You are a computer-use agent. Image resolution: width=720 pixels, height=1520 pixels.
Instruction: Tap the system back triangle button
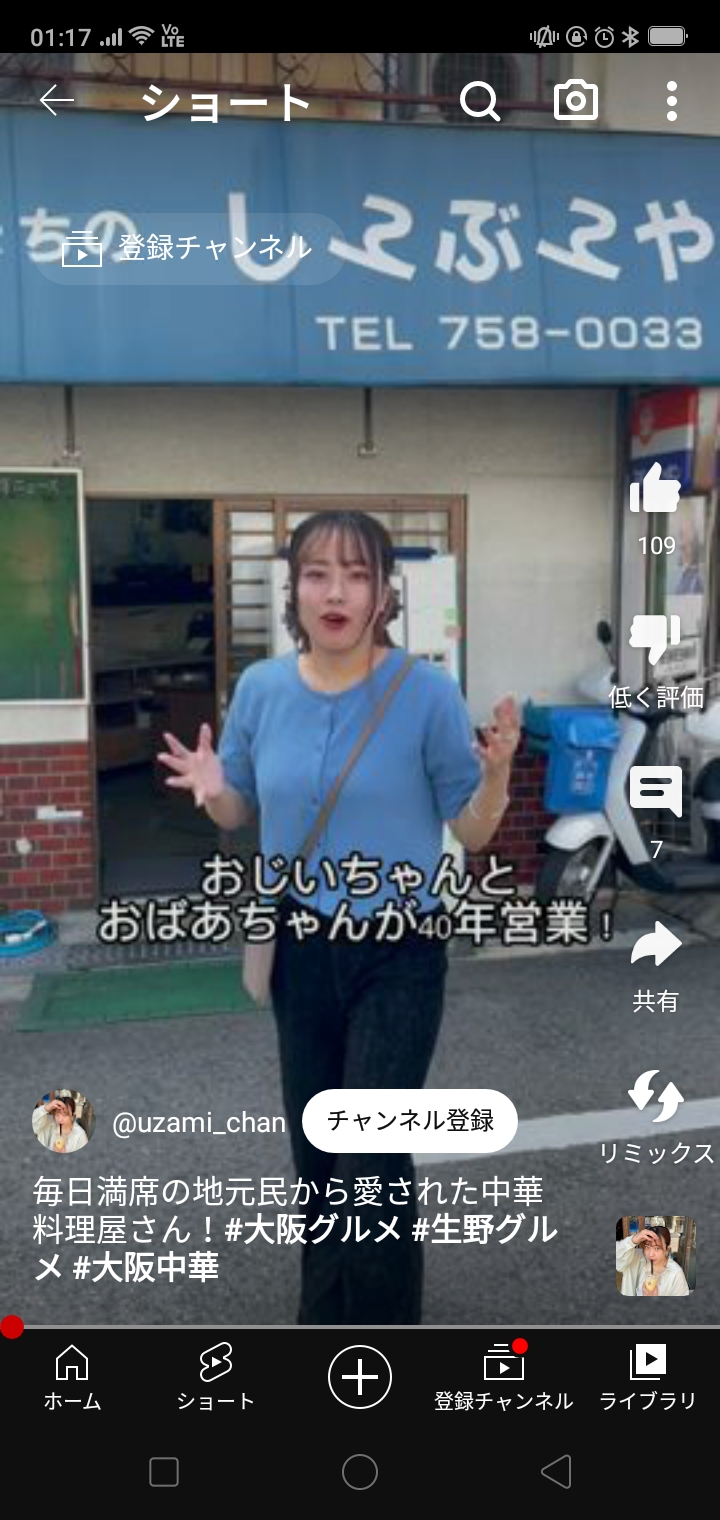pos(555,1471)
